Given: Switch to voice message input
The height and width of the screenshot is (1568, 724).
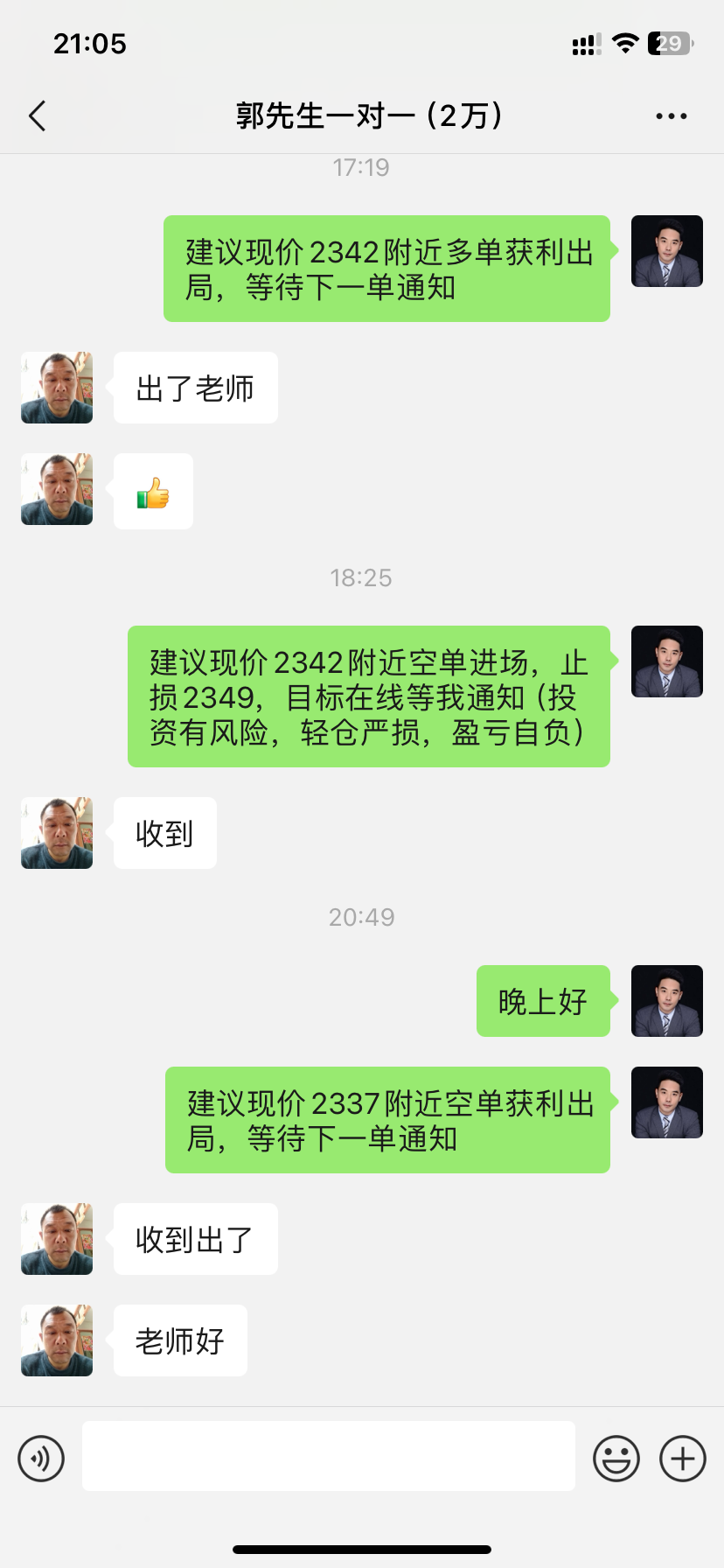Looking at the screenshot, I should point(41,1459).
